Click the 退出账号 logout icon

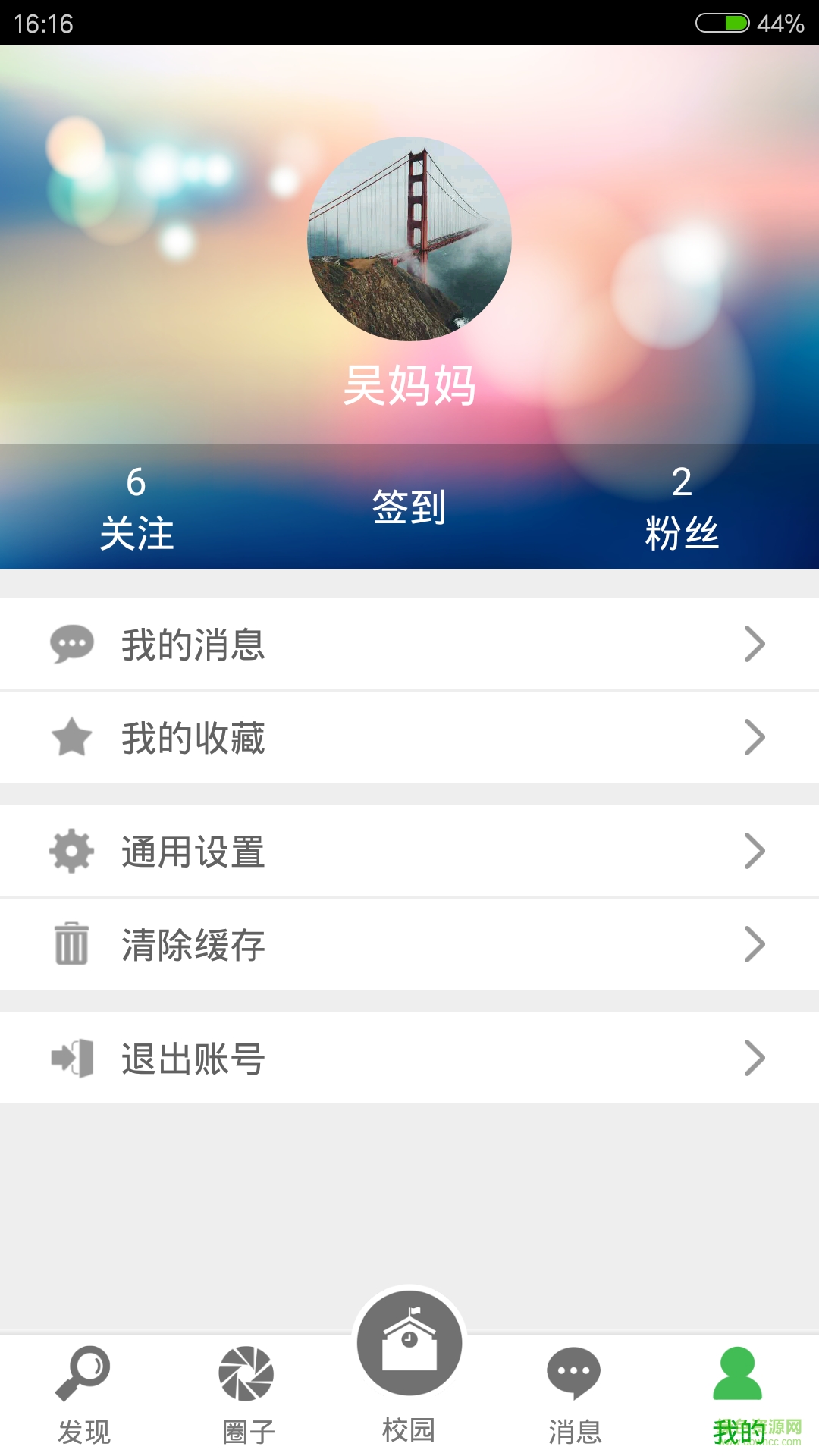click(71, 1058)
